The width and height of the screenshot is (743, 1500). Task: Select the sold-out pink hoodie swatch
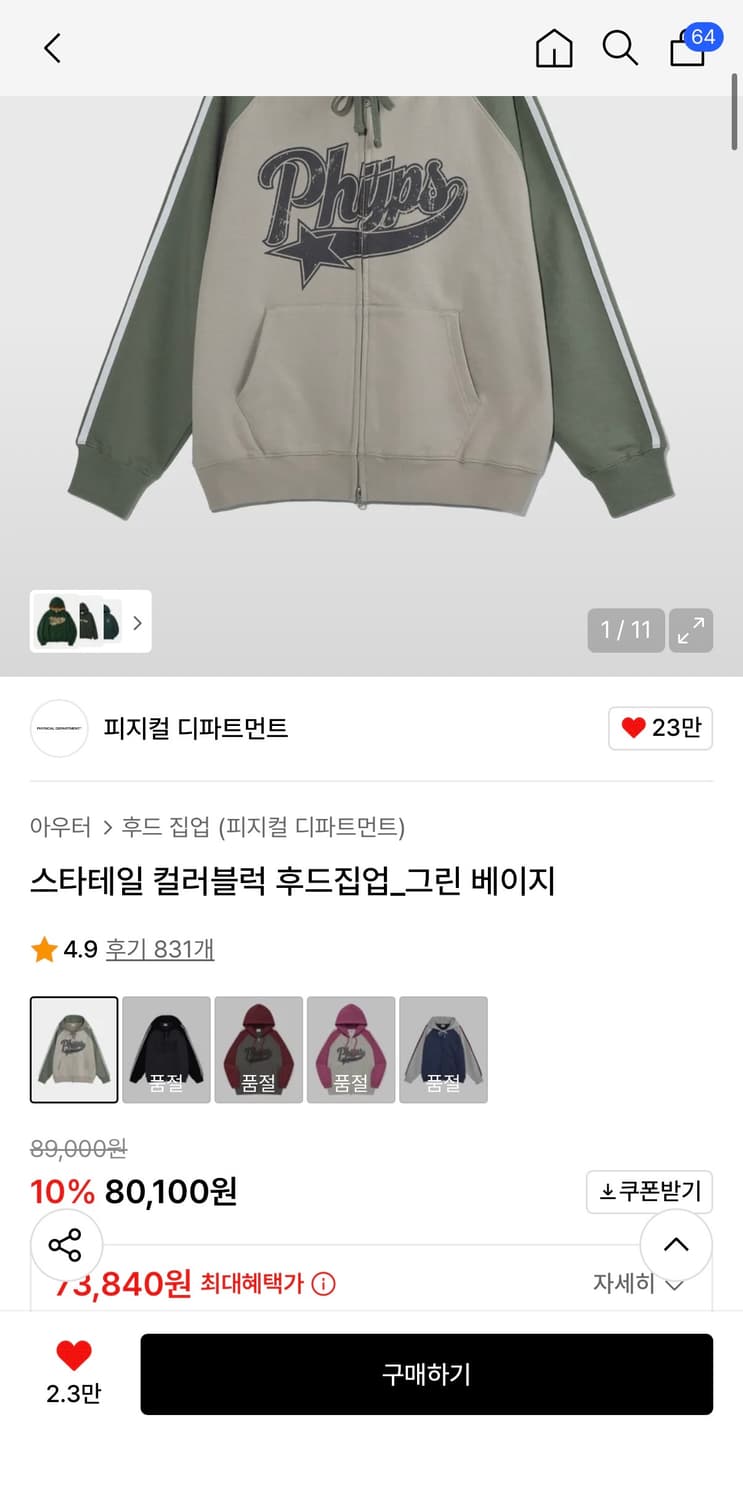[351, 1049]
